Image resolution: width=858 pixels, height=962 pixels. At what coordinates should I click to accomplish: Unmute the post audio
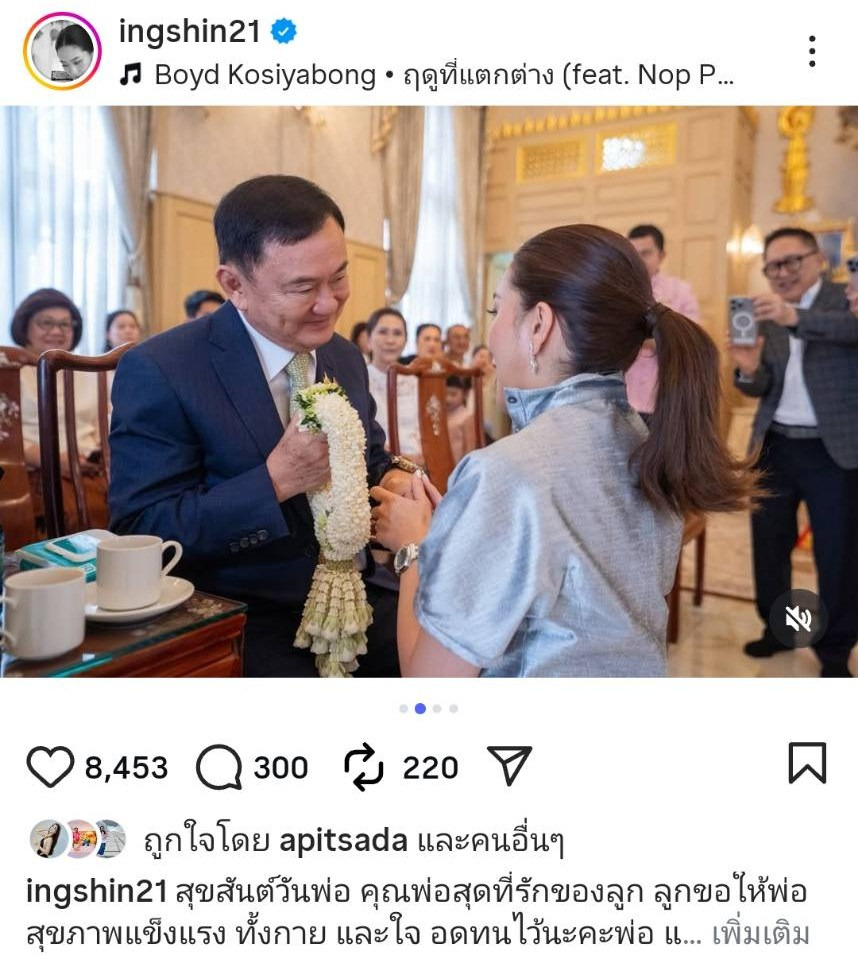798,619
